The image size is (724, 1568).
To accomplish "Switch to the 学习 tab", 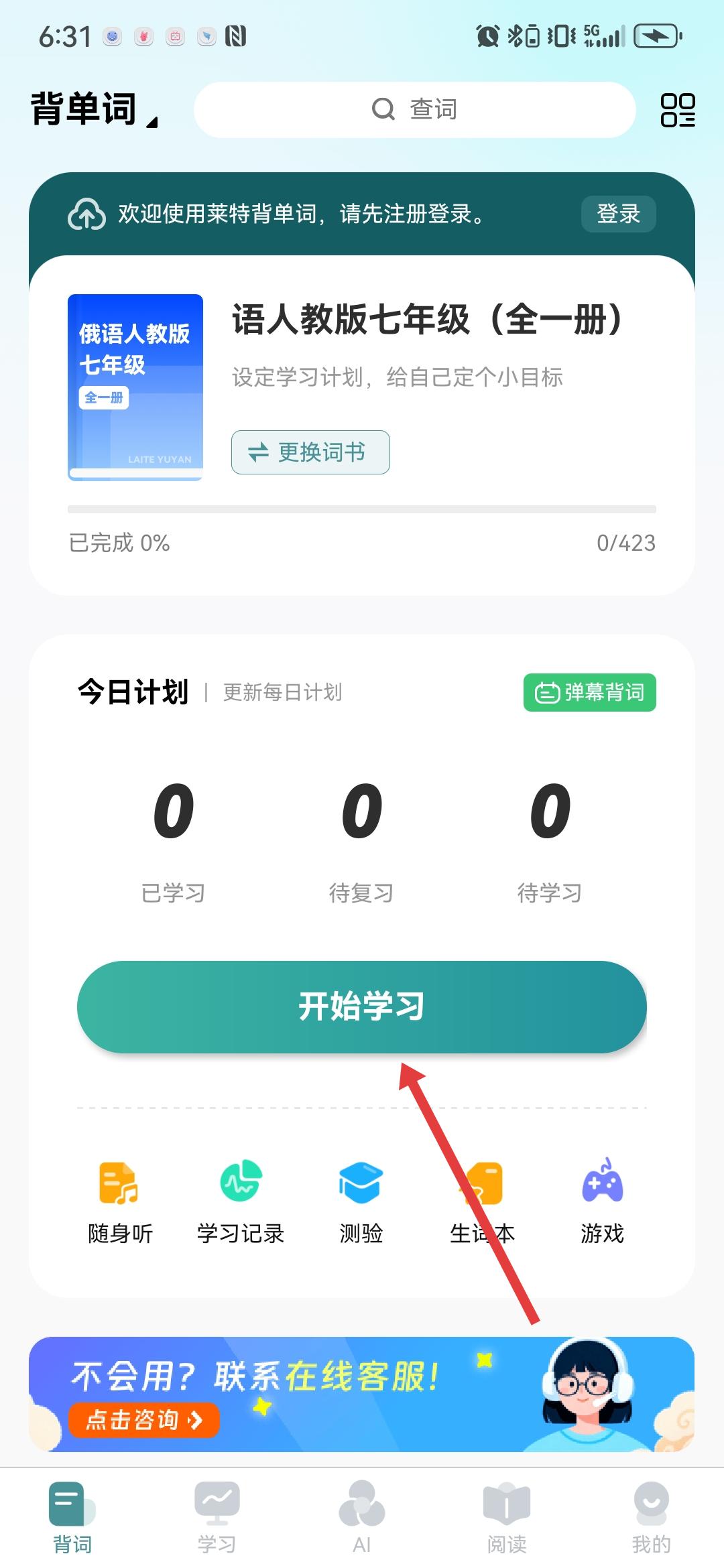I will tap(217, 1517).
